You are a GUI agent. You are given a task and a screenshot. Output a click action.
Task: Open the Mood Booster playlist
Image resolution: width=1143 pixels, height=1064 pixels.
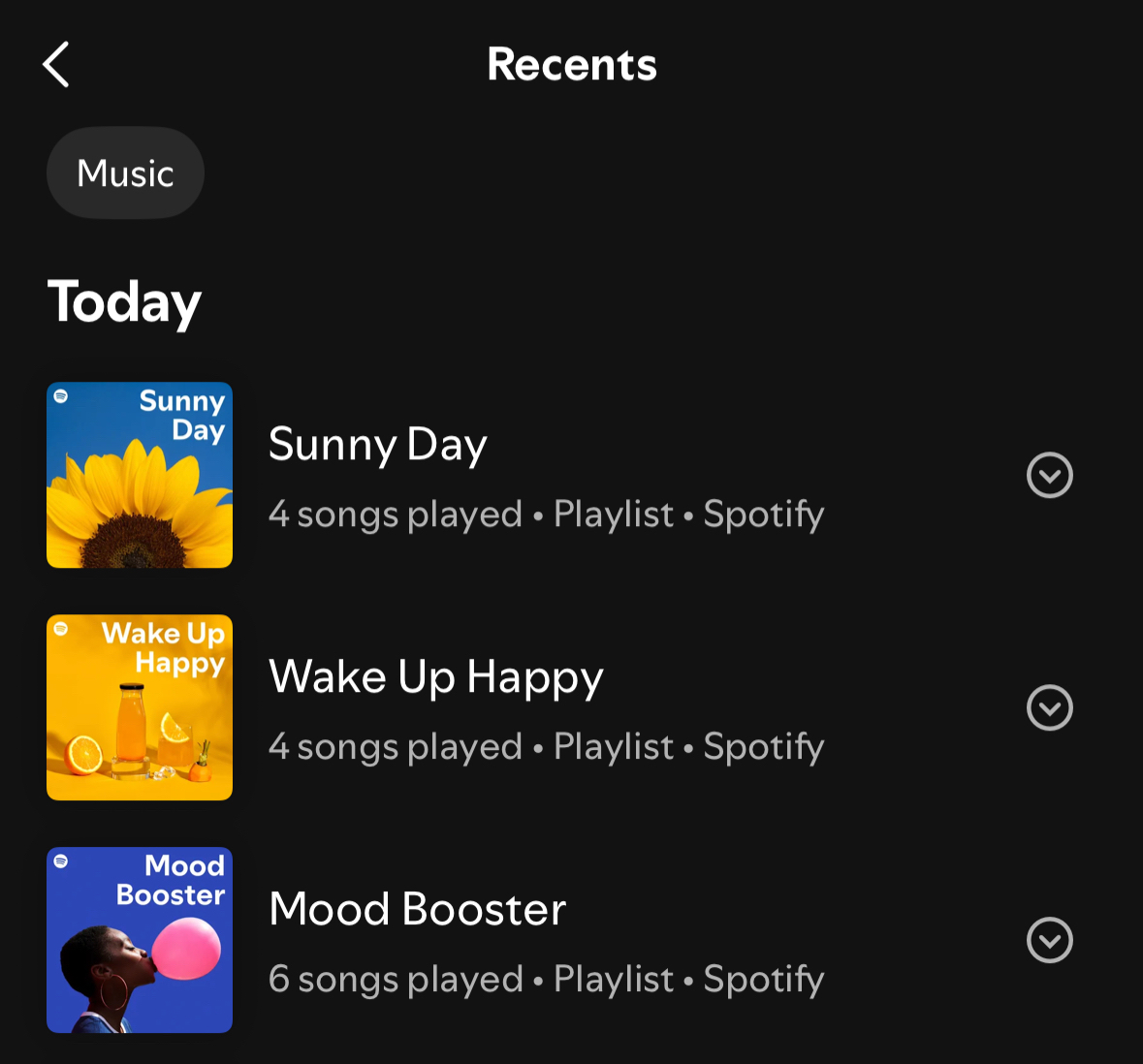(417, 910)
